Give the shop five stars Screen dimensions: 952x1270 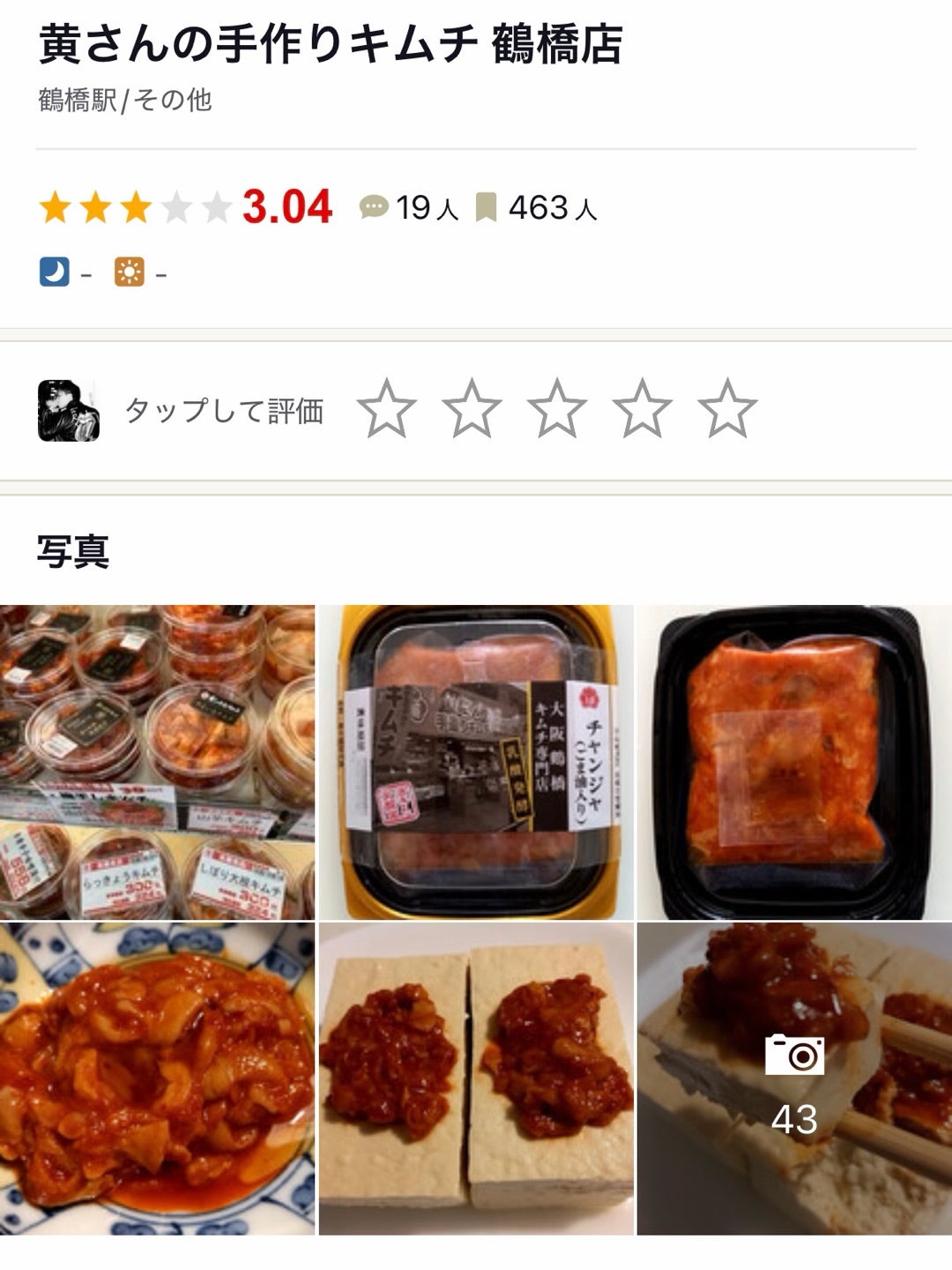click(727, 409)
